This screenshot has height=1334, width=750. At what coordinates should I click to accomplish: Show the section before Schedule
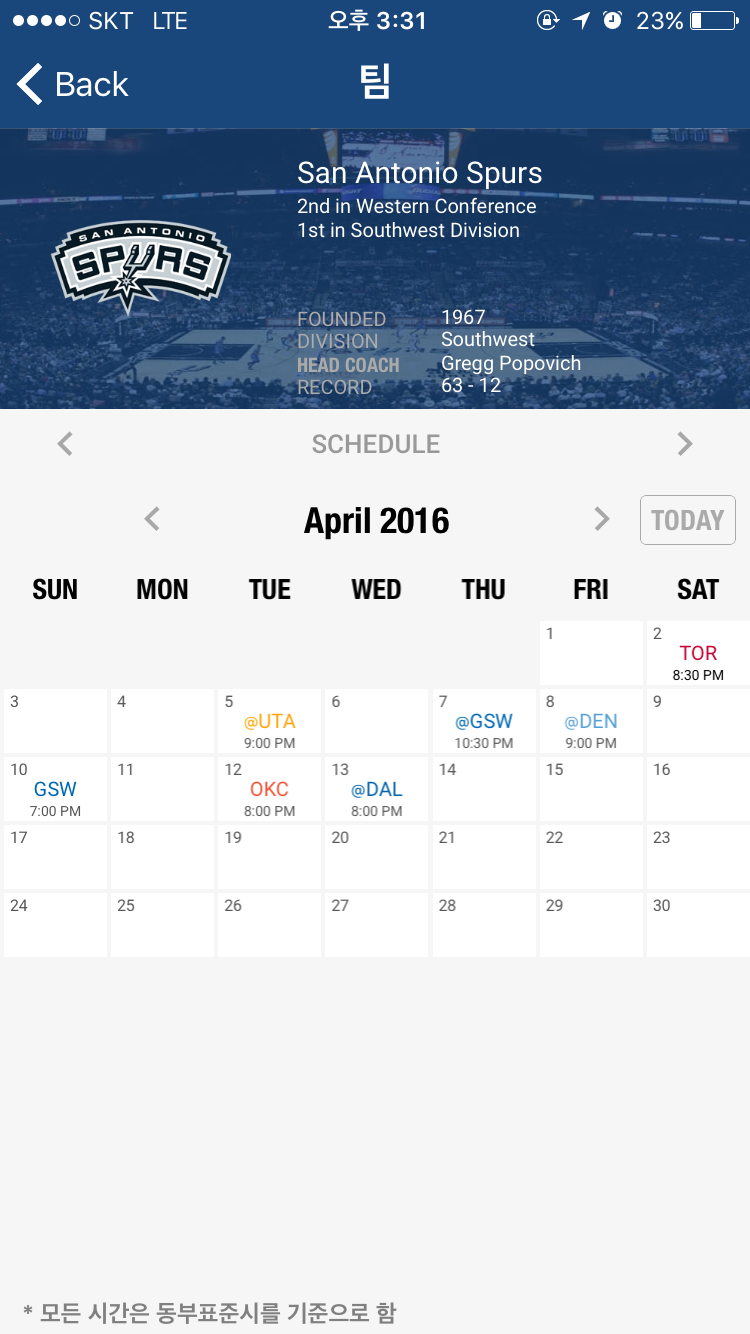65,443
